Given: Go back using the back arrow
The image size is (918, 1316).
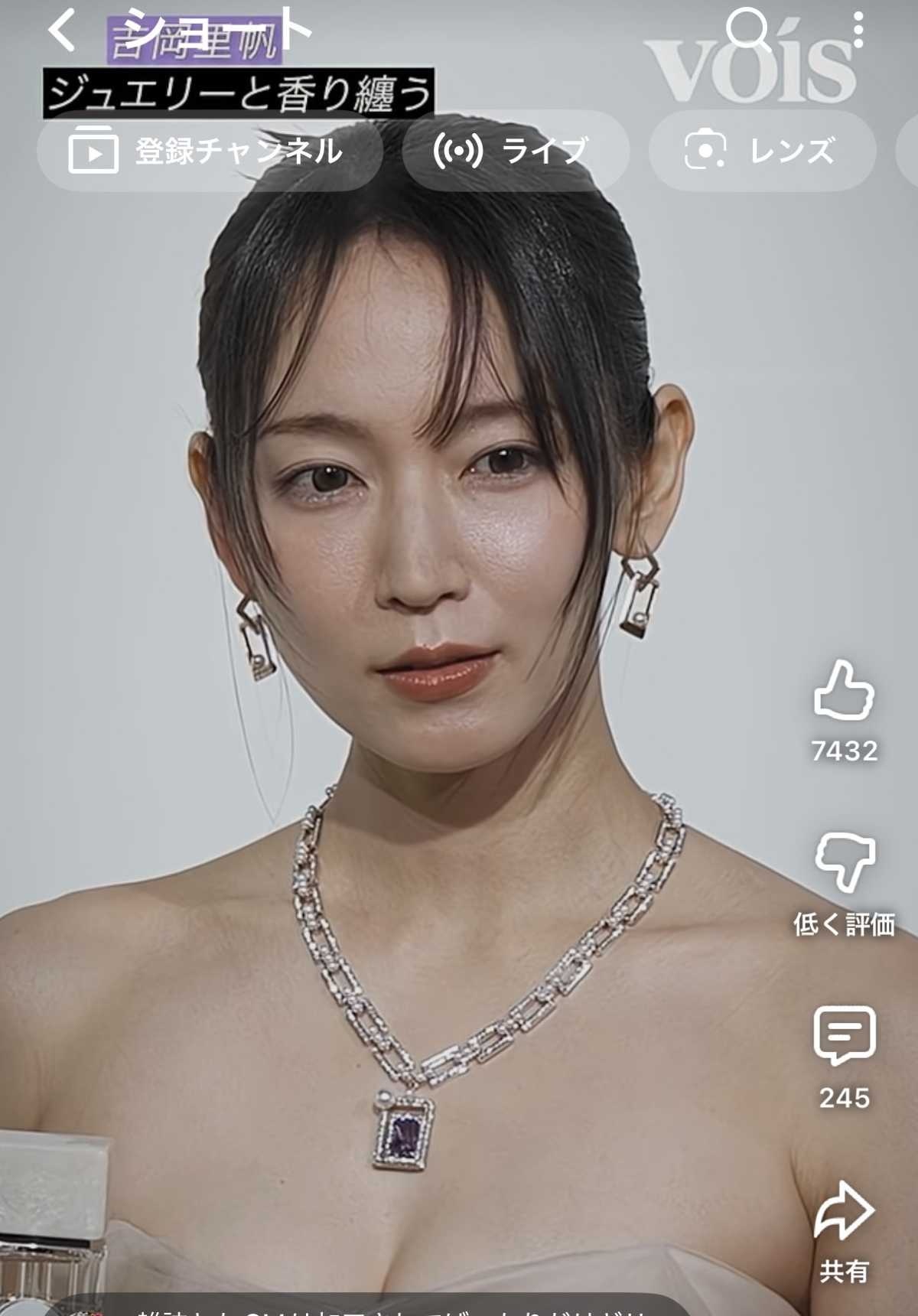Looking at the screenshot, I should pos(61,31).
